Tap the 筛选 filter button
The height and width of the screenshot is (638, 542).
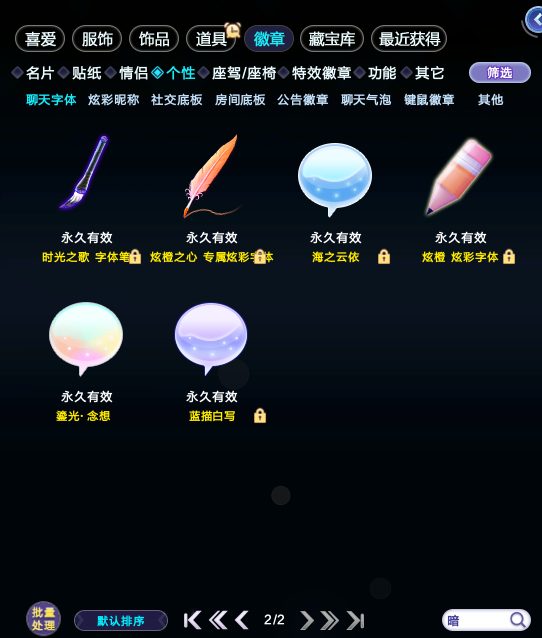[500, 73]
